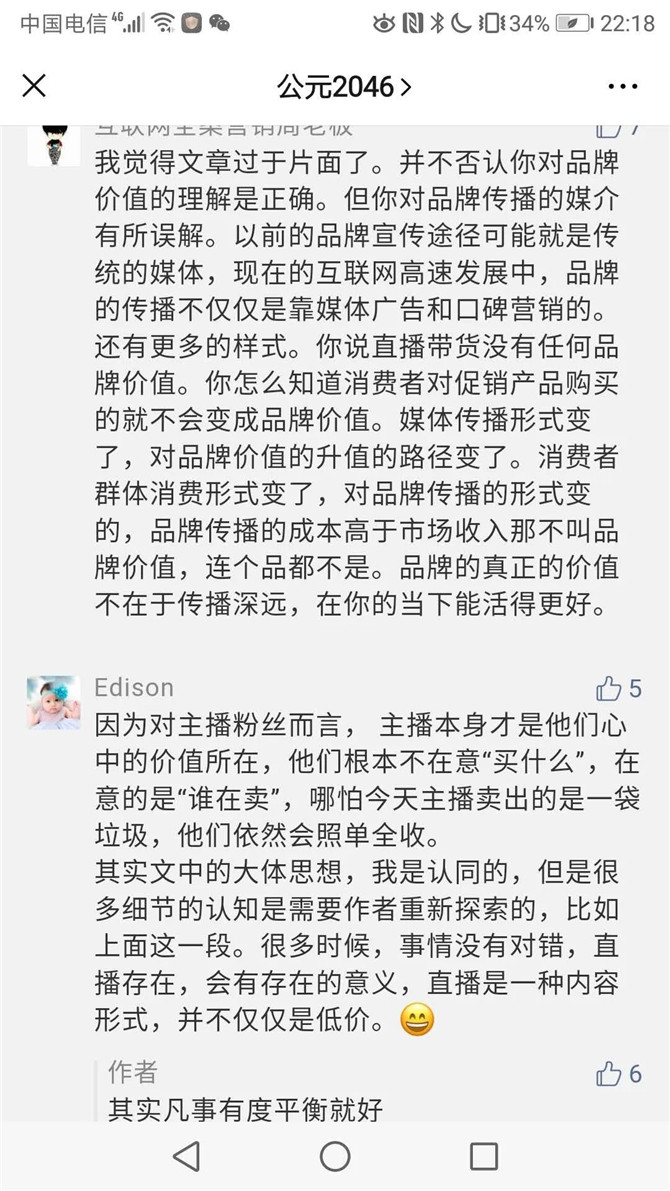Image resolution: width=670 pixels, height=1191 pixels.
Task: Like the author's reply 其实凡事有度平衡就好
Action: click(609, 1074)
